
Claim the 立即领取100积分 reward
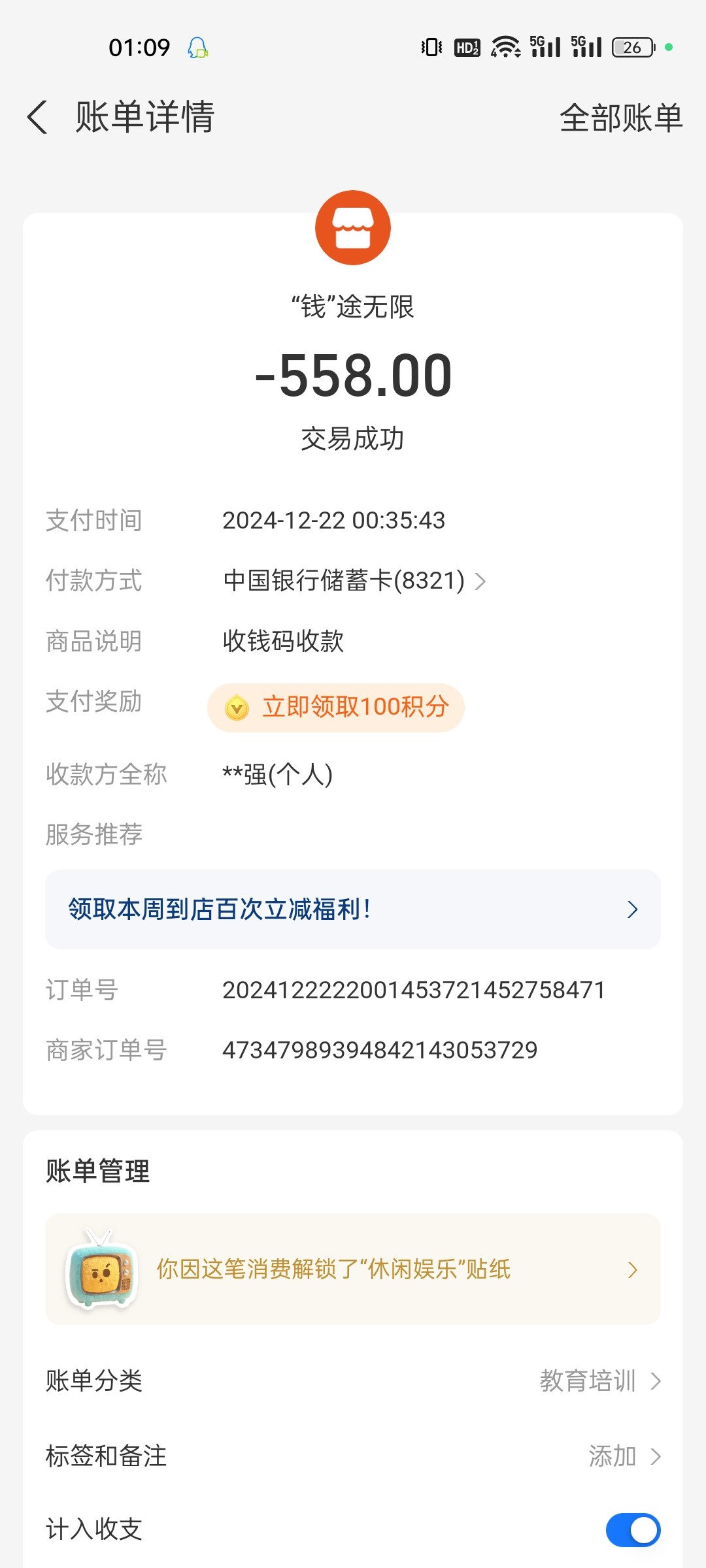click(x=336, y=708)
